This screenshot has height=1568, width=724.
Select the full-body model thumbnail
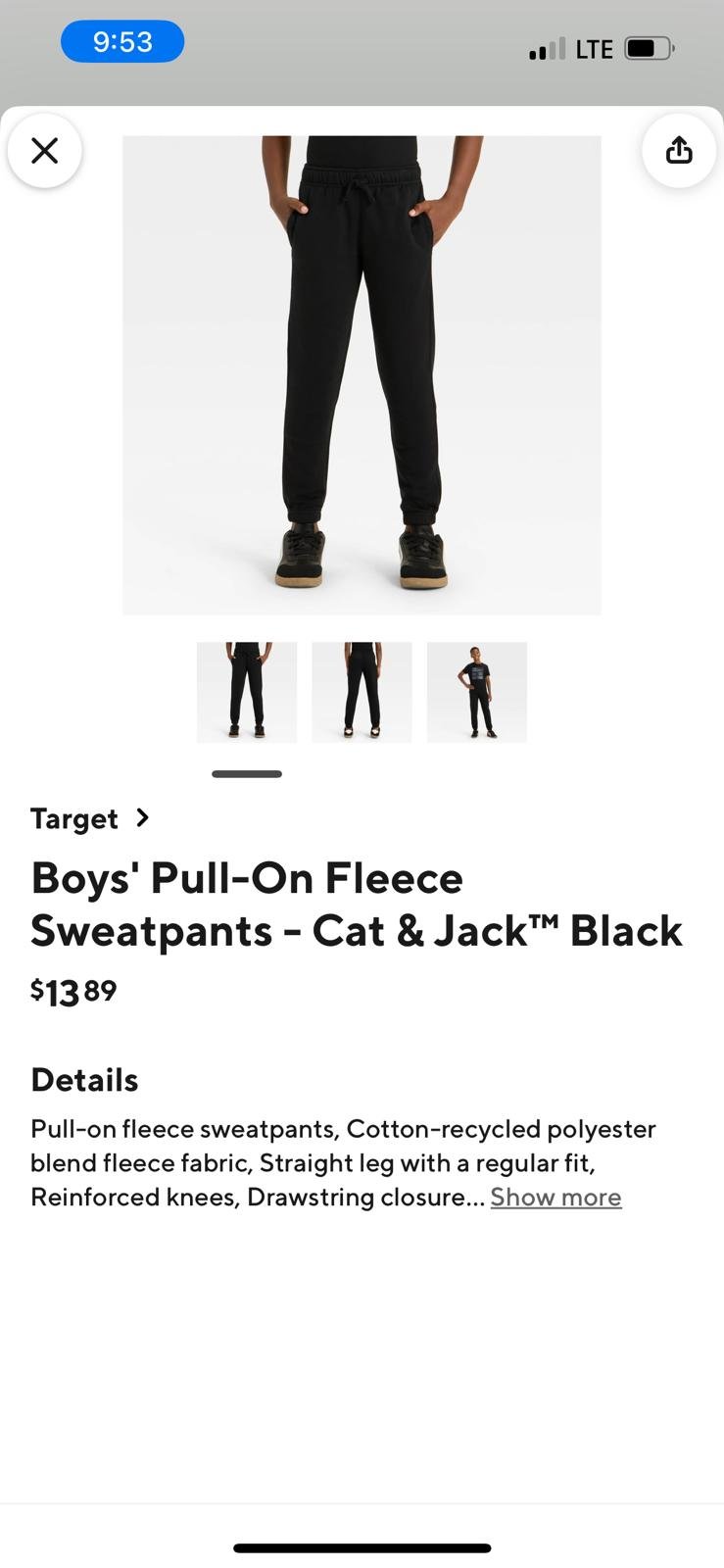477,692
